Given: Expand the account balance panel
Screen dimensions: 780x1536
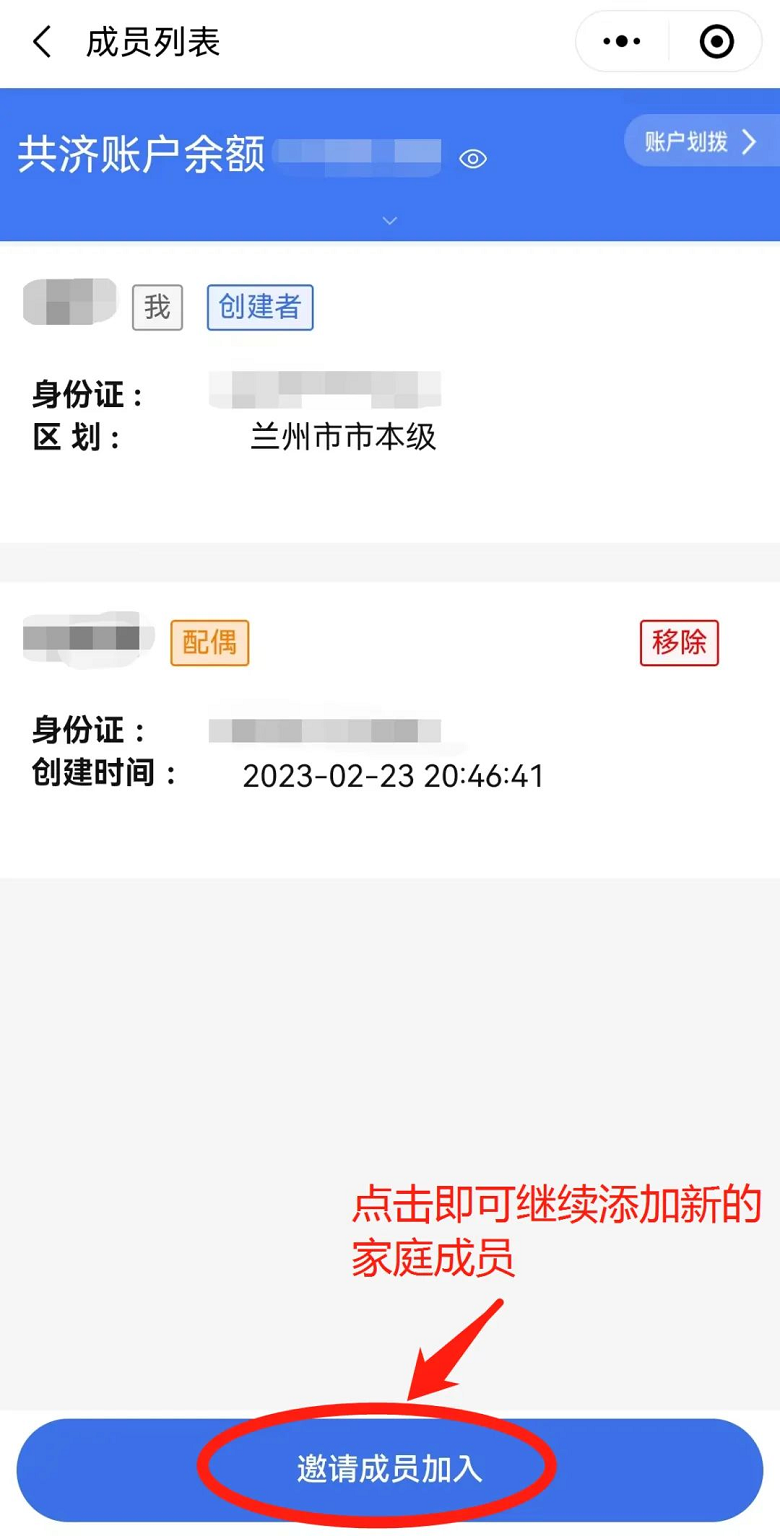Looking at the screenshot, I should (390, 220).
